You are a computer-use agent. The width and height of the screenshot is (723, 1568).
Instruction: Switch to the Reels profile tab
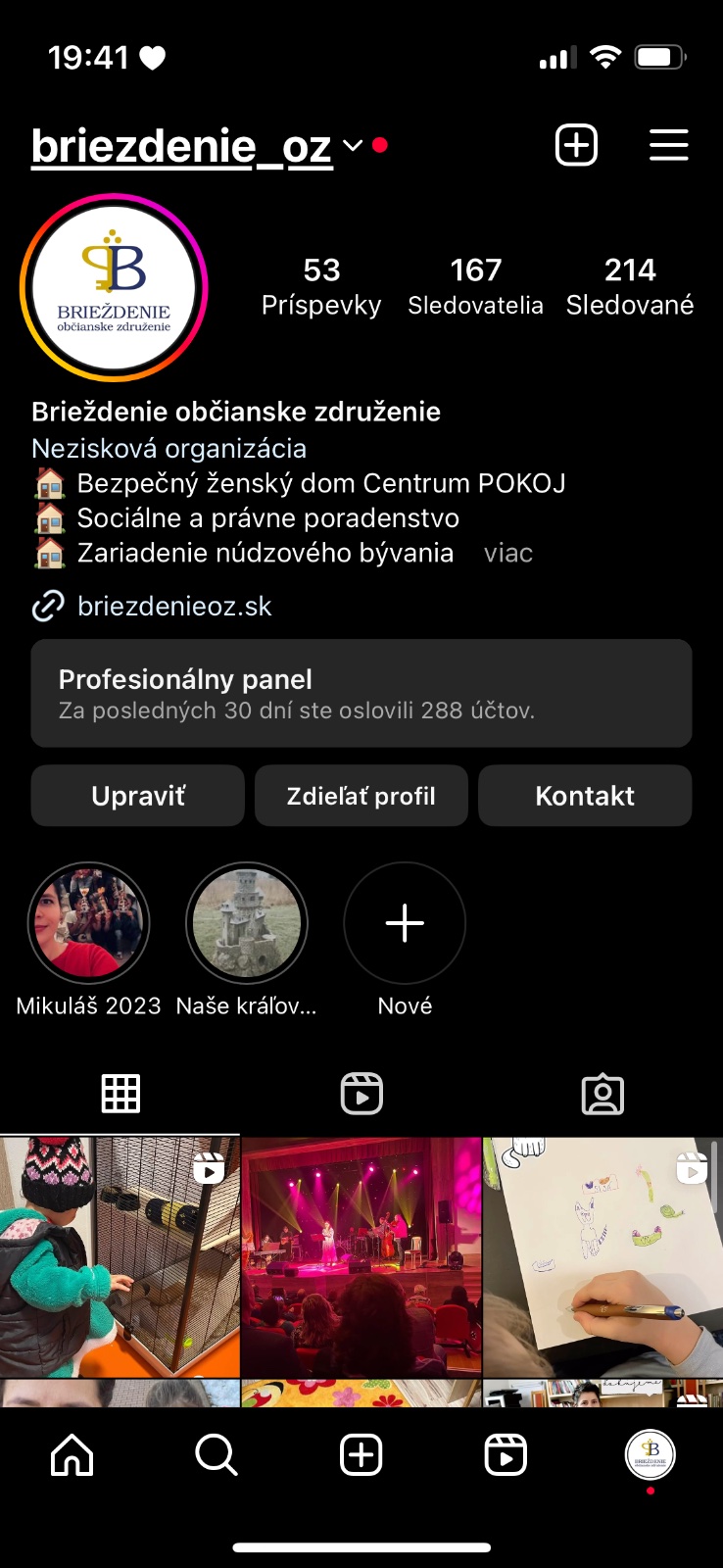(361, 1094)
